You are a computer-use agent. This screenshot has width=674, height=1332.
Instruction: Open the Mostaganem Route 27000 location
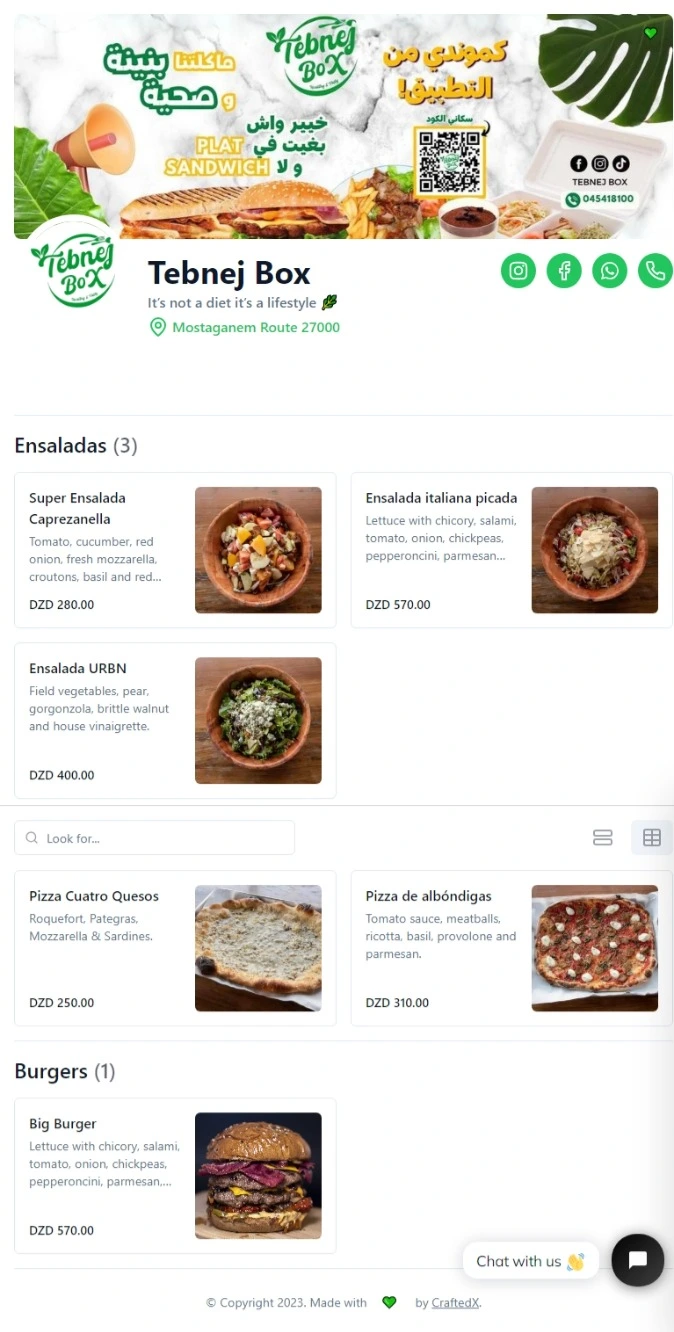(255, 327)
